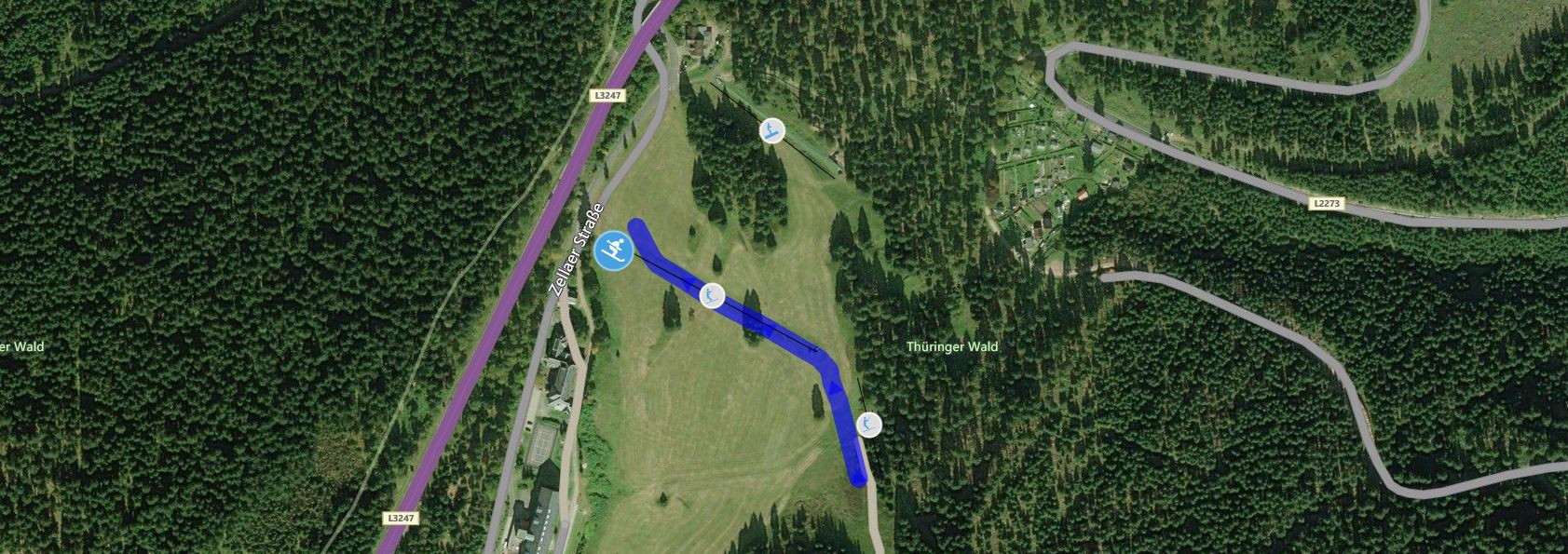
Task: Select the lift marker on the blue piste
Action: pos(712,296)
